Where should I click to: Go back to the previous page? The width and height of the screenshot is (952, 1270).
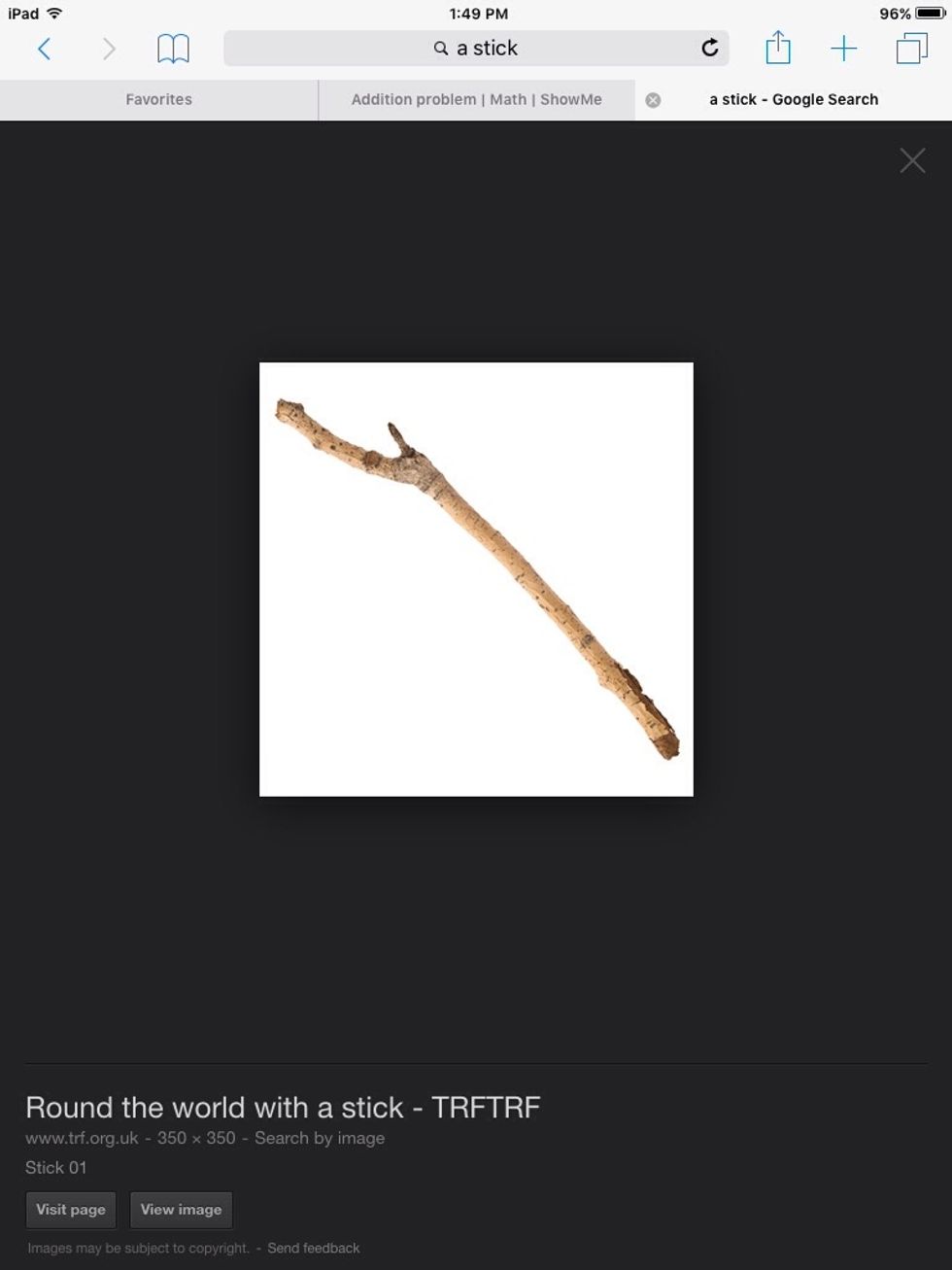44,49
